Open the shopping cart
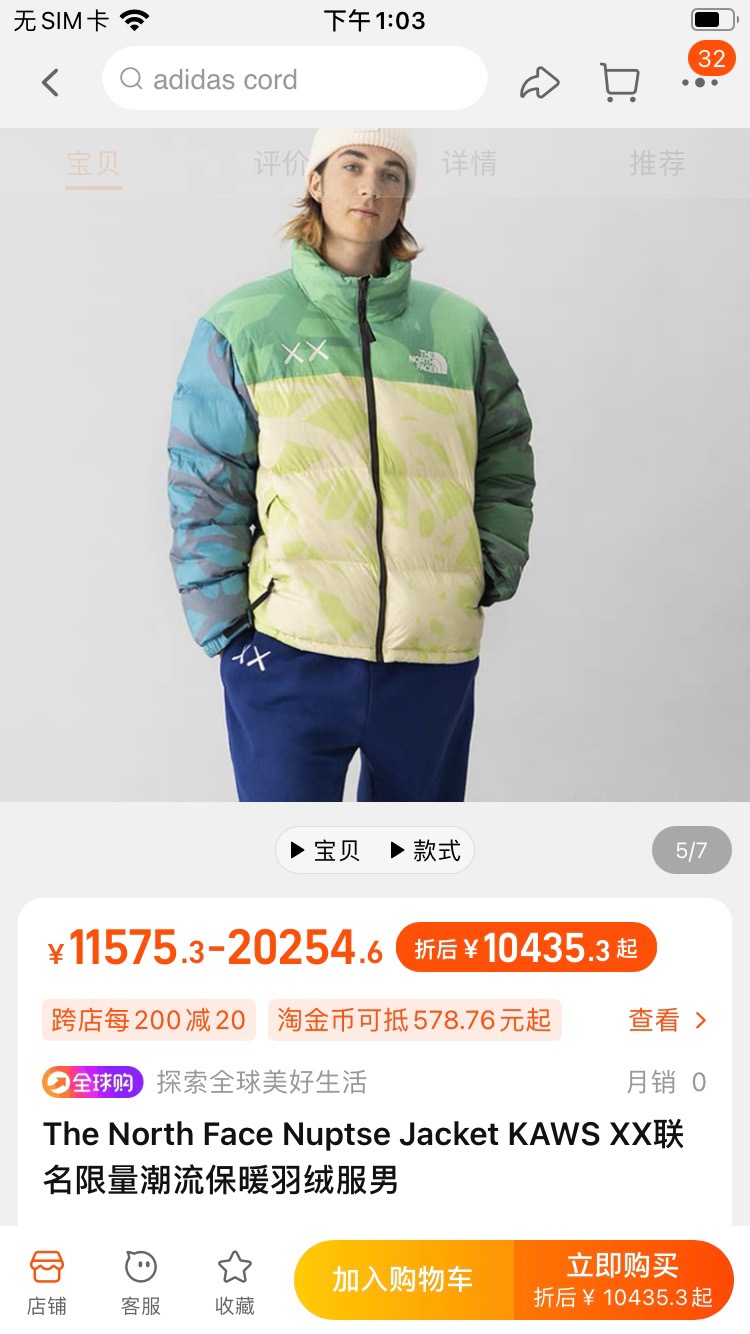This screenshot has height=1334, width=750. 620,82
